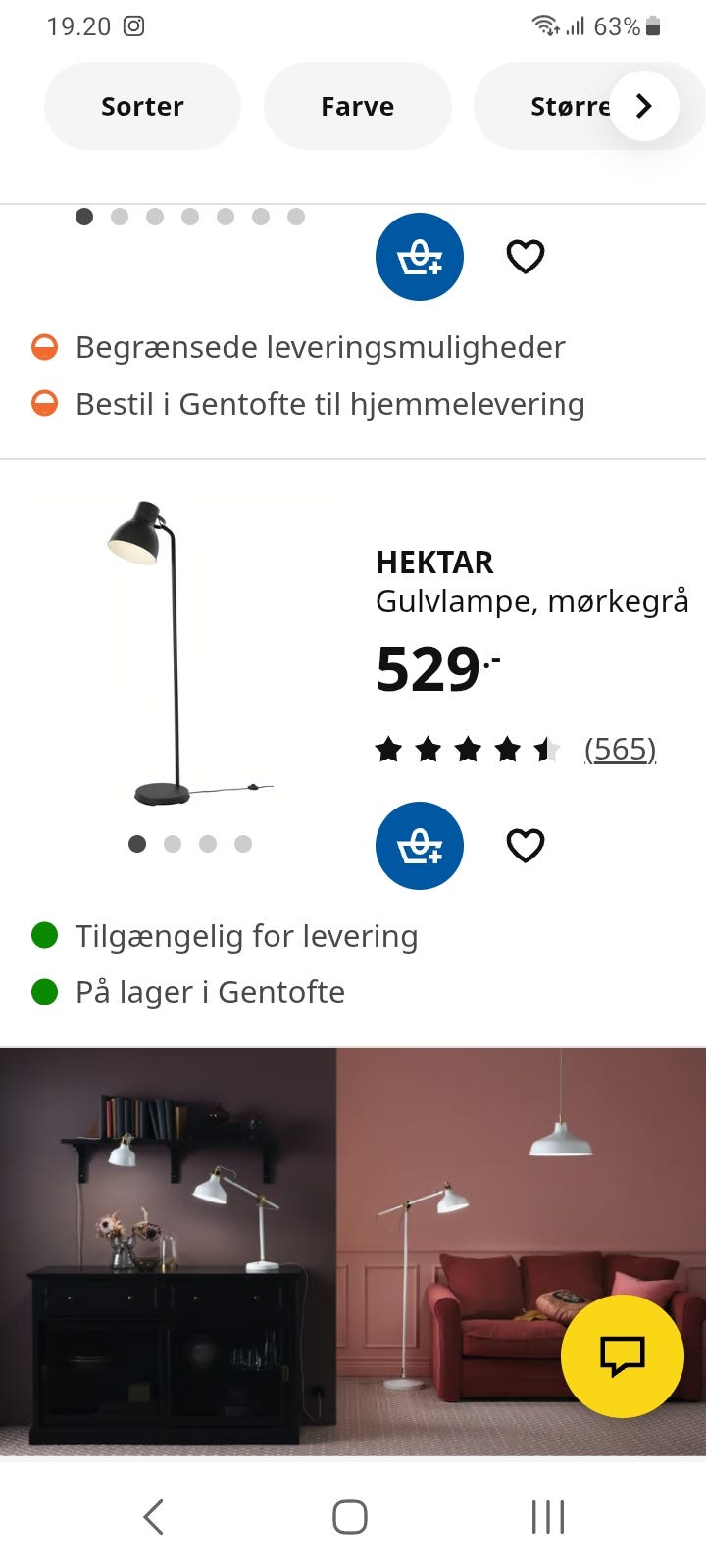This screenshot has height=1568, width=706.
Task: Open the Sorter filter chip
Action: pyautogui.click(x=142, y=106)
